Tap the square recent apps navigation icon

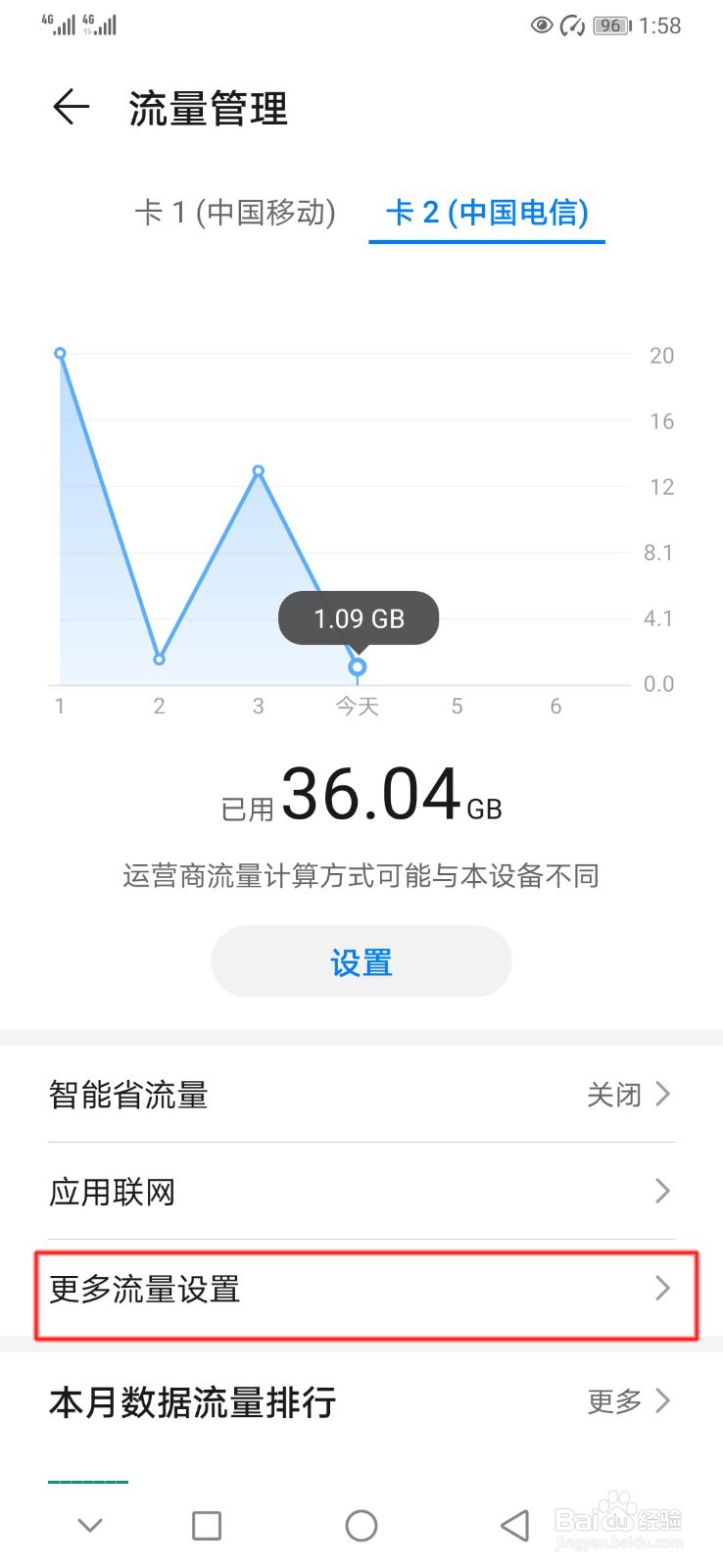(205, 1525)
